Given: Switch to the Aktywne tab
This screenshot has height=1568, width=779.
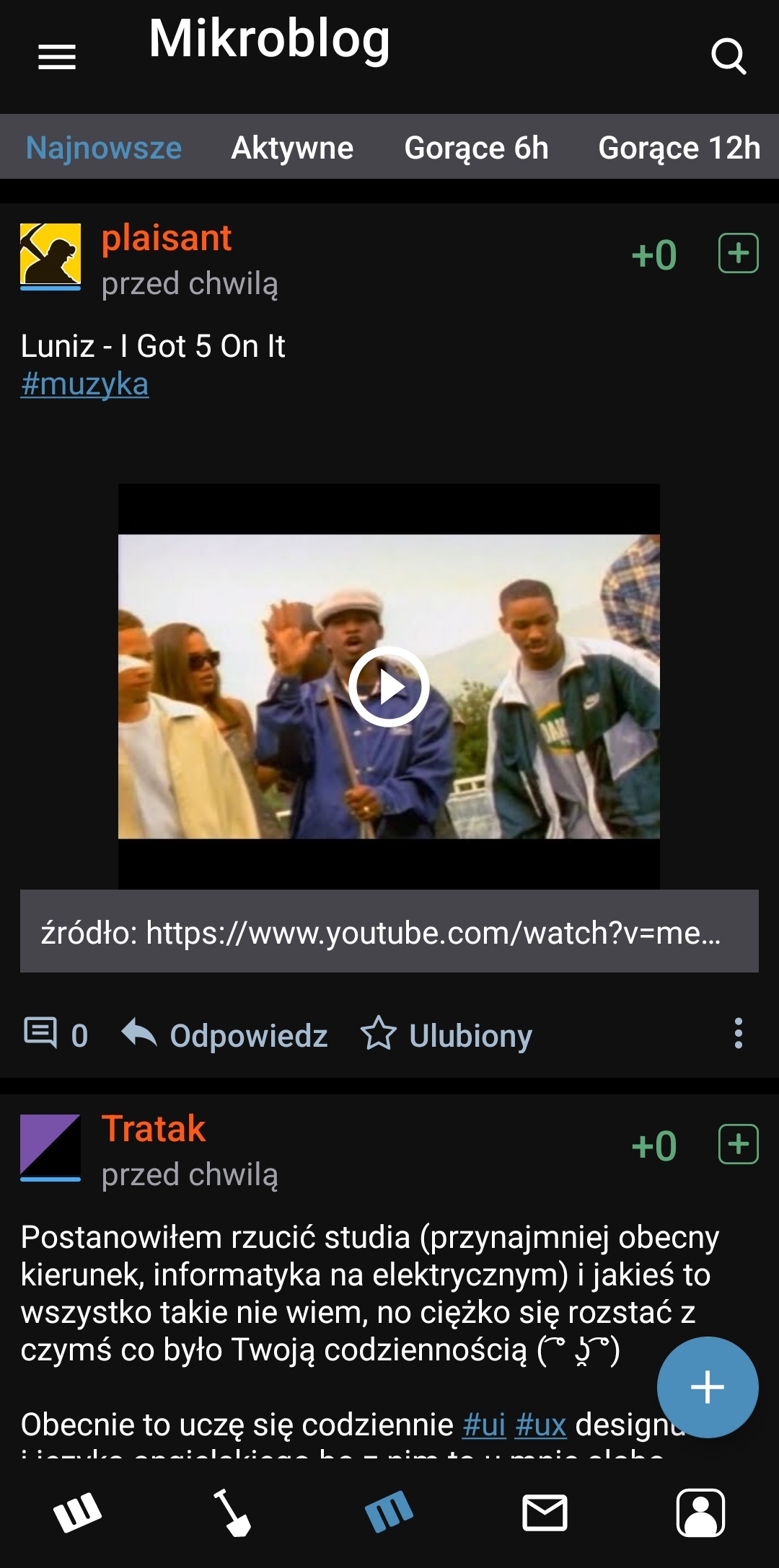Looking at the screenshot, I should [292, 148].
